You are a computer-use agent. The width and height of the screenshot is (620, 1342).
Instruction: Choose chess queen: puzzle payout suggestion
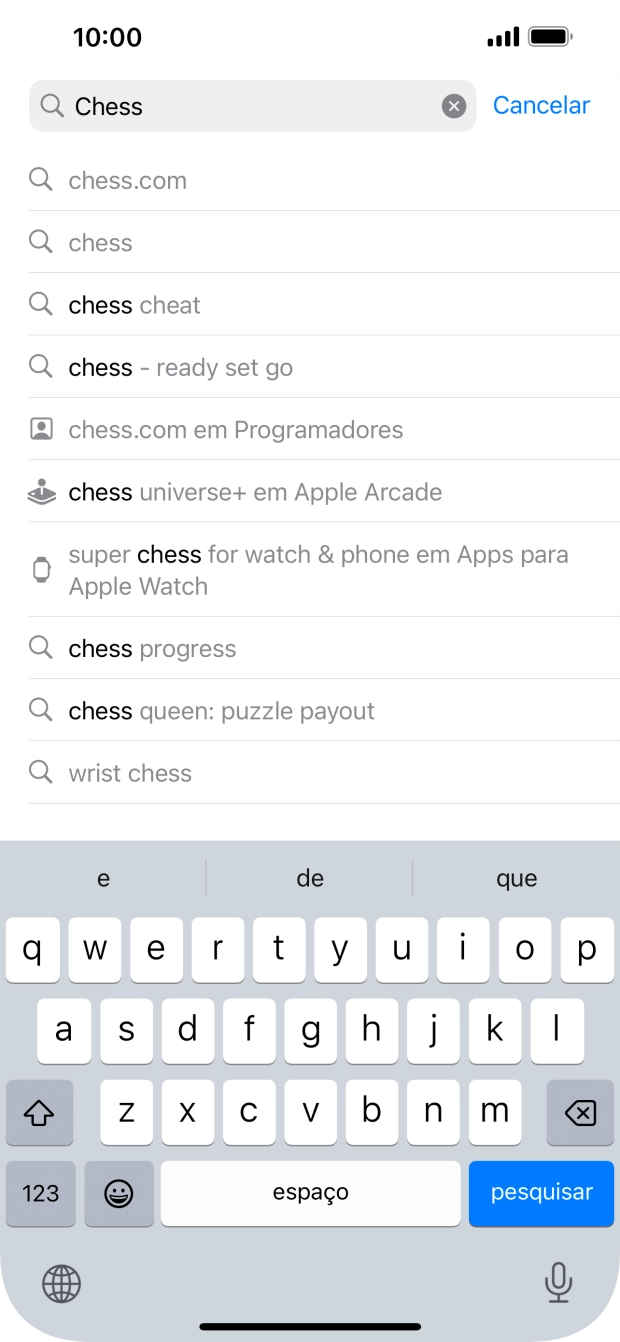point(222,711)
